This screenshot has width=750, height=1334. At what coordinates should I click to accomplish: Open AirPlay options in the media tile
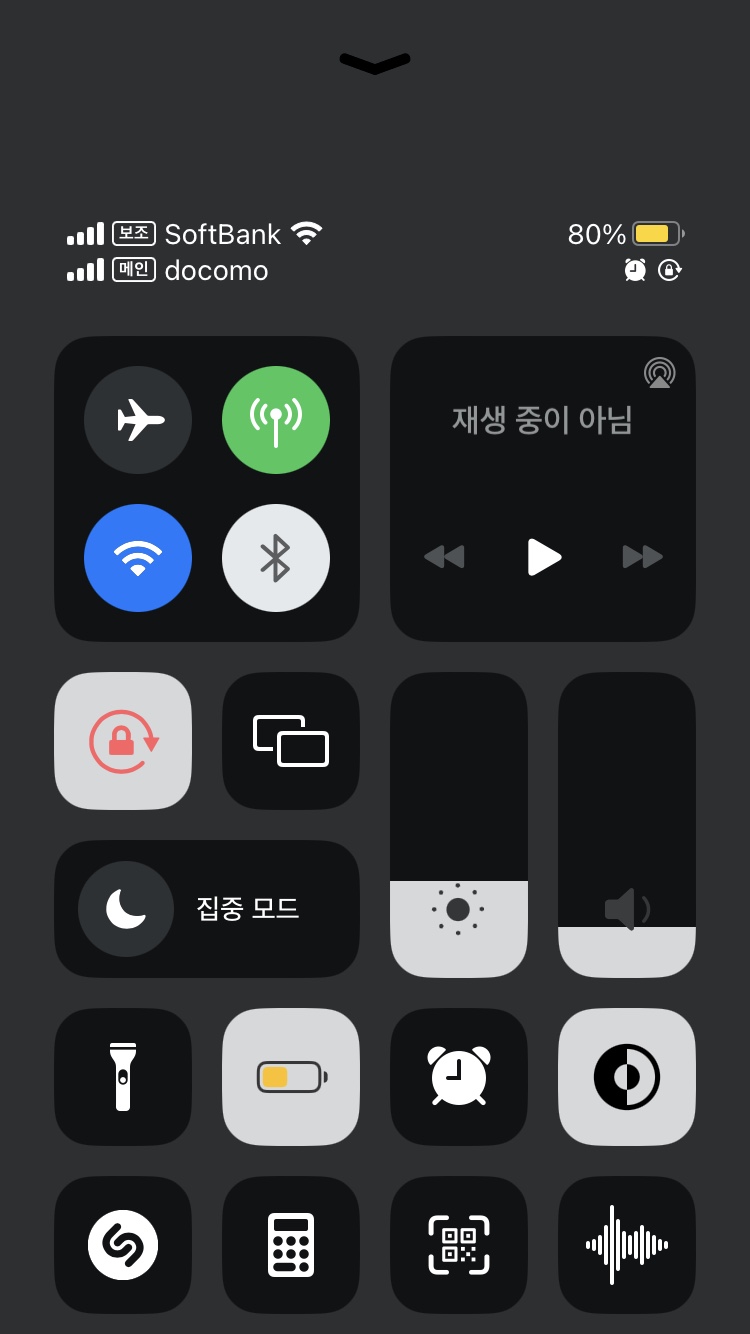(x=660, y=373)
